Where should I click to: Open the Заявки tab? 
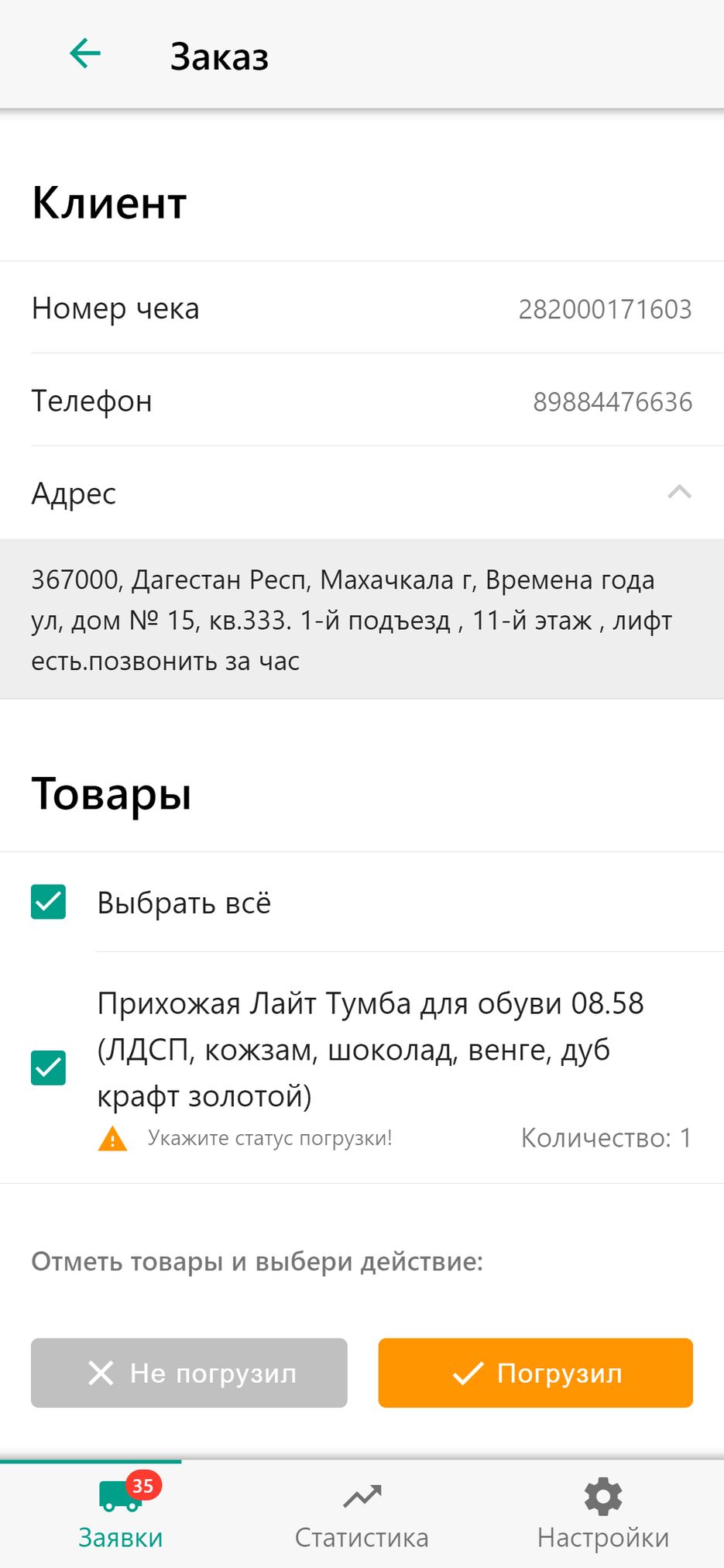[121, 1514]
